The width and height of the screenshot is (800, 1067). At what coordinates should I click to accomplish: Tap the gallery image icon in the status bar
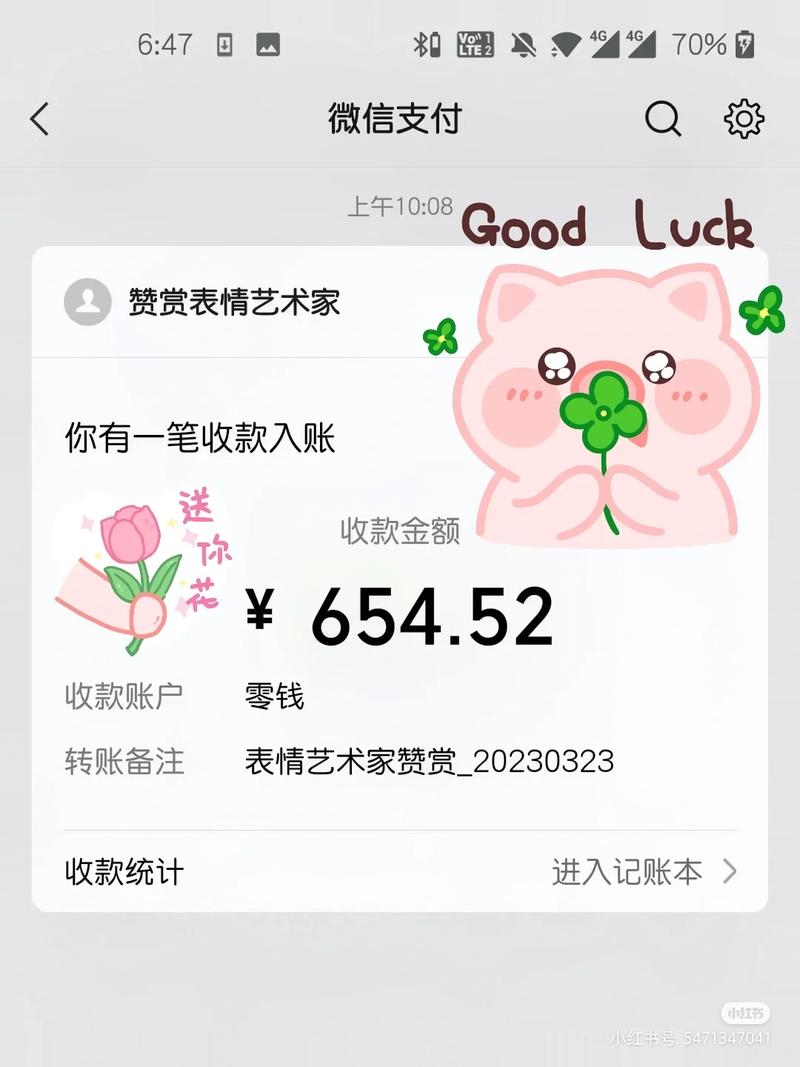pos(270,44)
